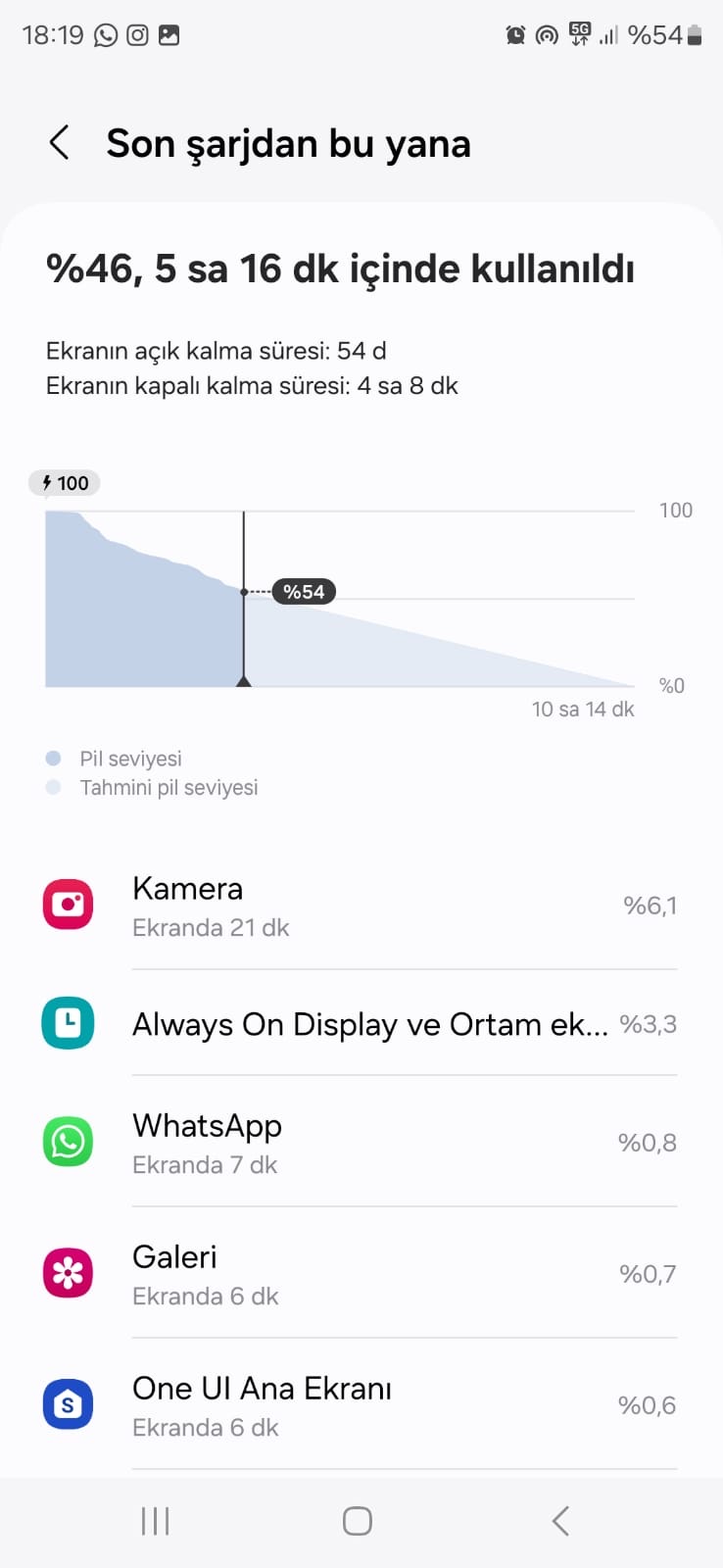
Task: Tap the battery level graph
Action: point(340,598)
